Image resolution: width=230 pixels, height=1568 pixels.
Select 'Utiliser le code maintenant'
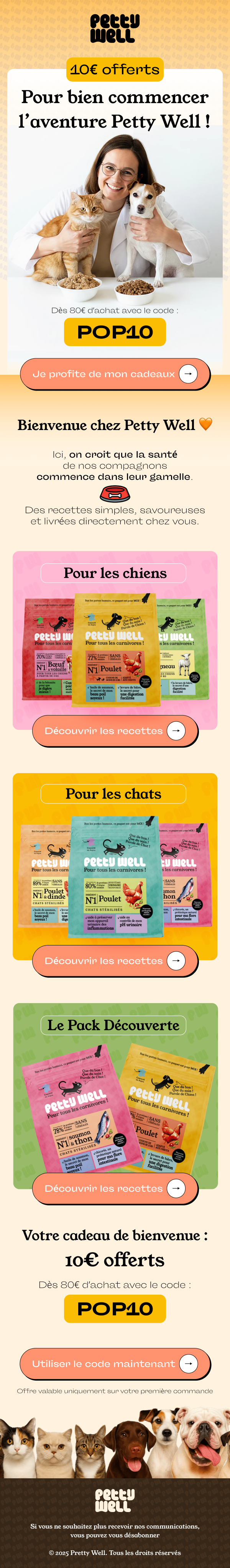coord(115,1363)
